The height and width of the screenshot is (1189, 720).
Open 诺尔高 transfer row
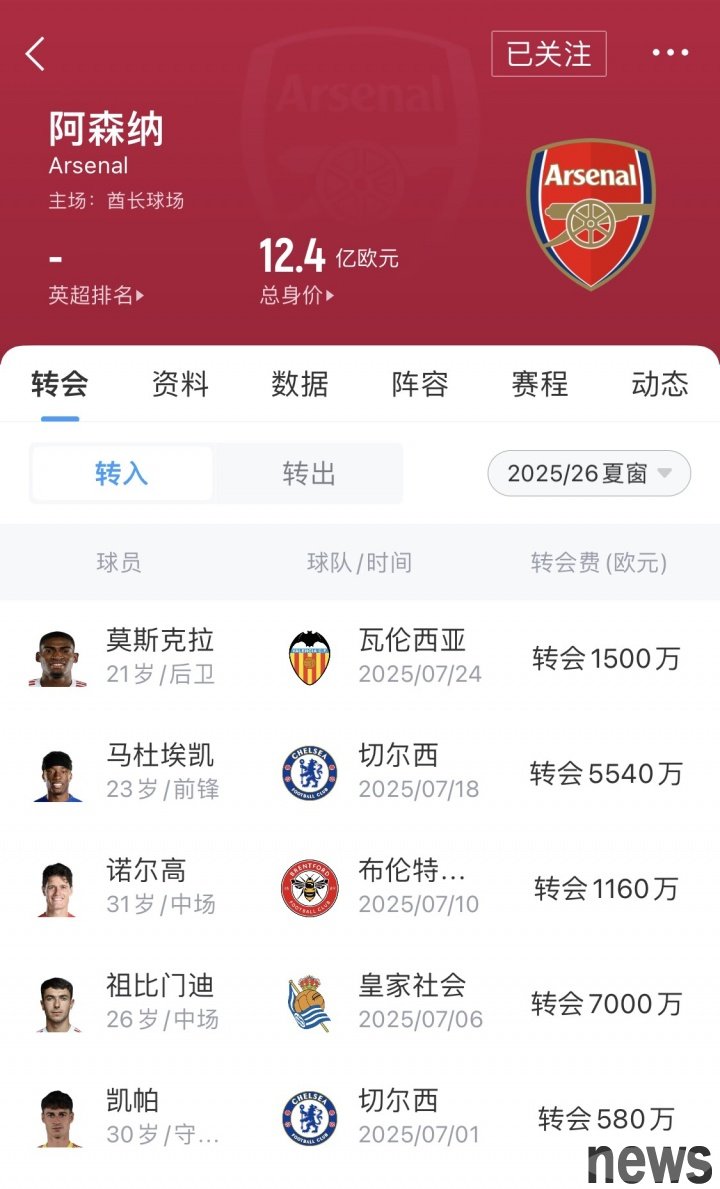pyautogui.click(x=360, y=888)
